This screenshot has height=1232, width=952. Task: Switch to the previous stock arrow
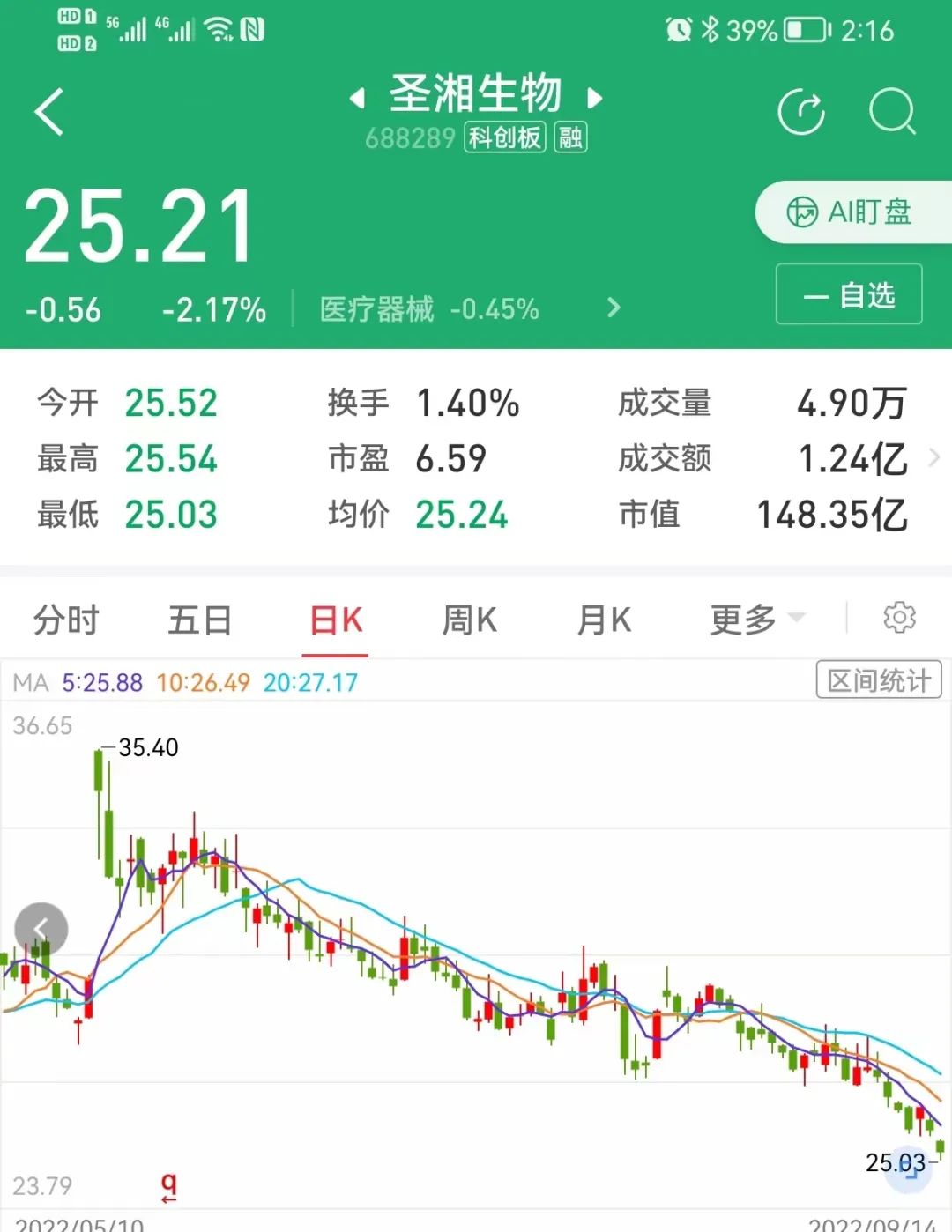pos(357,97)
